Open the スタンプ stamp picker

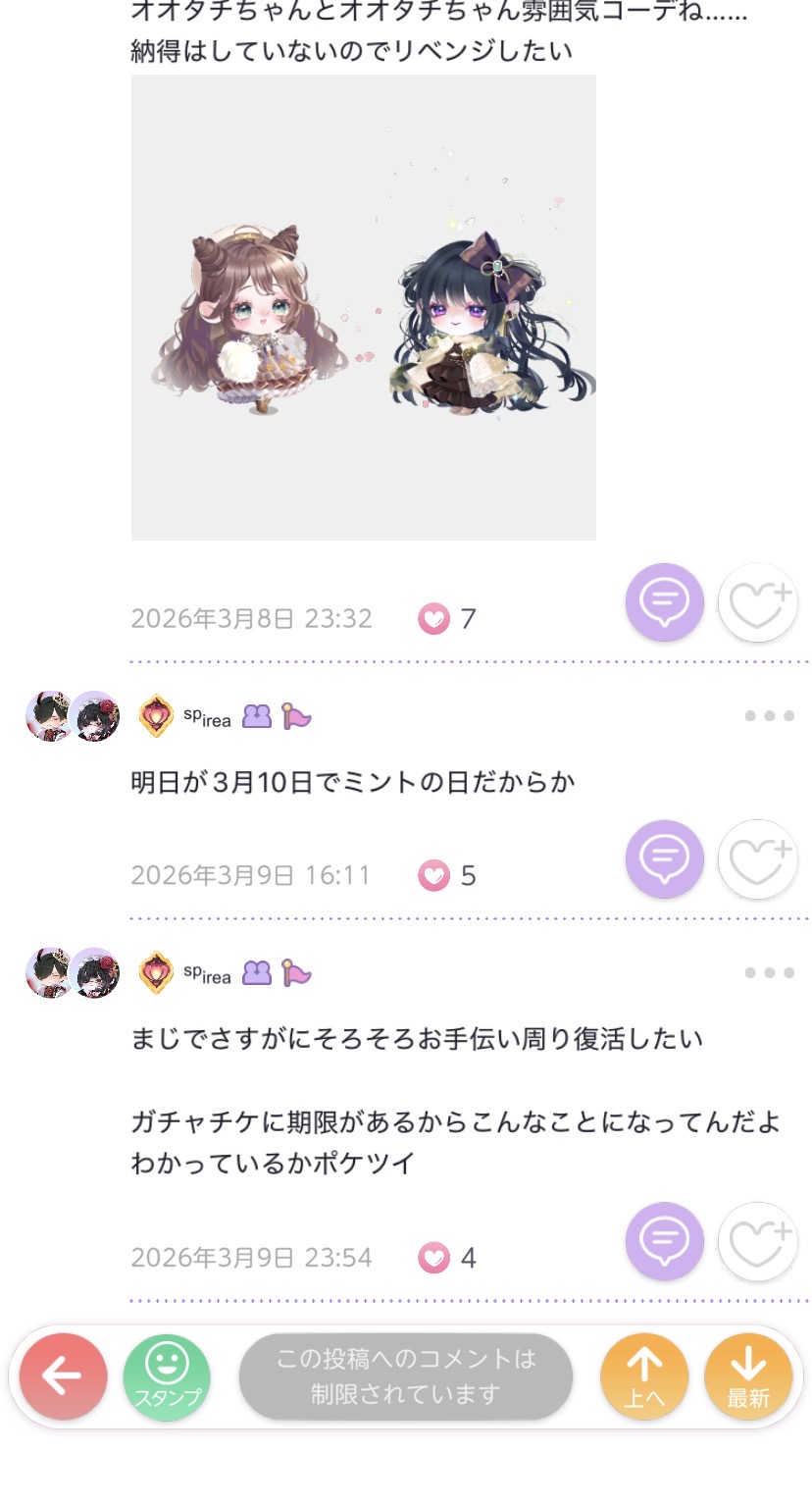click(167, 1376)
